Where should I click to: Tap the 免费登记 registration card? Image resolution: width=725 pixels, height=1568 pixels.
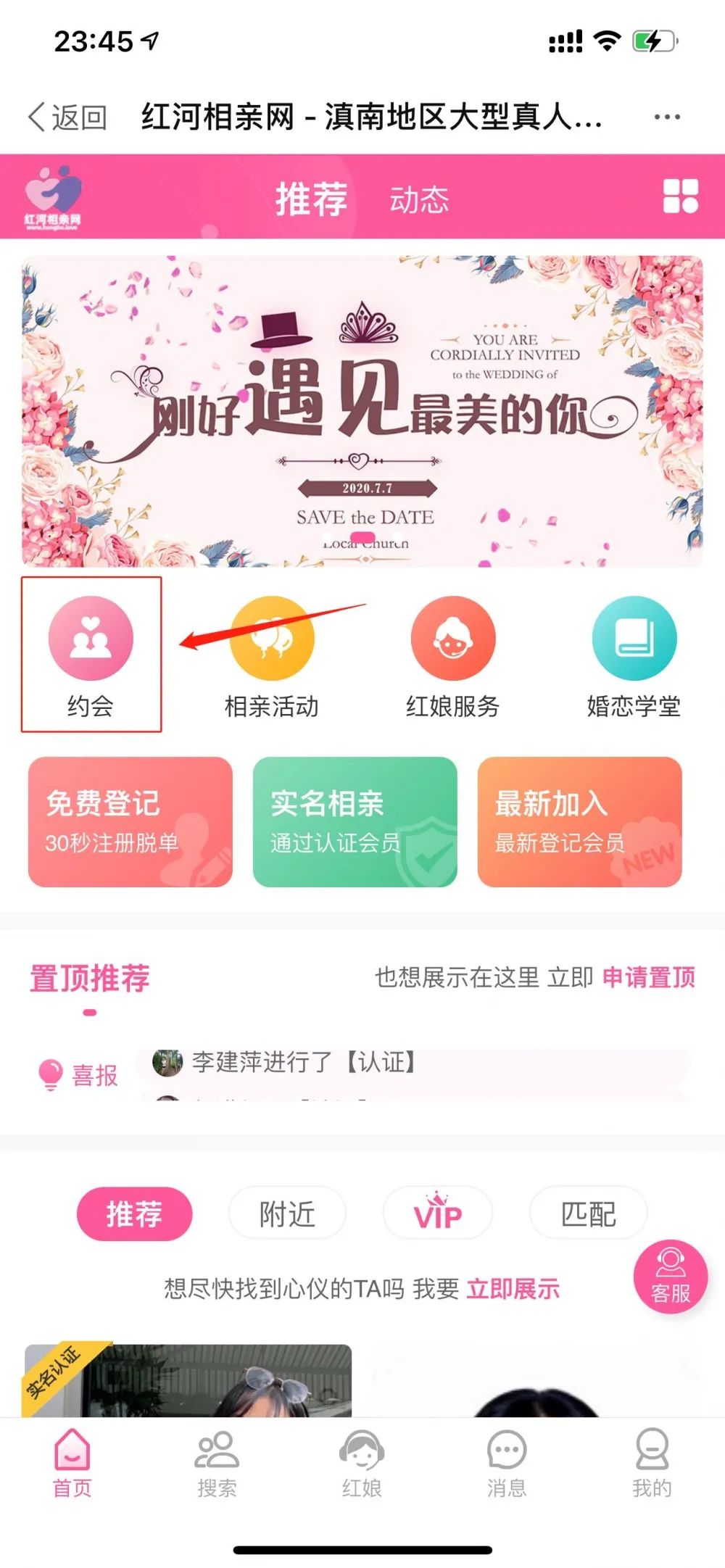pyautogui.click(x=130, y=821)
